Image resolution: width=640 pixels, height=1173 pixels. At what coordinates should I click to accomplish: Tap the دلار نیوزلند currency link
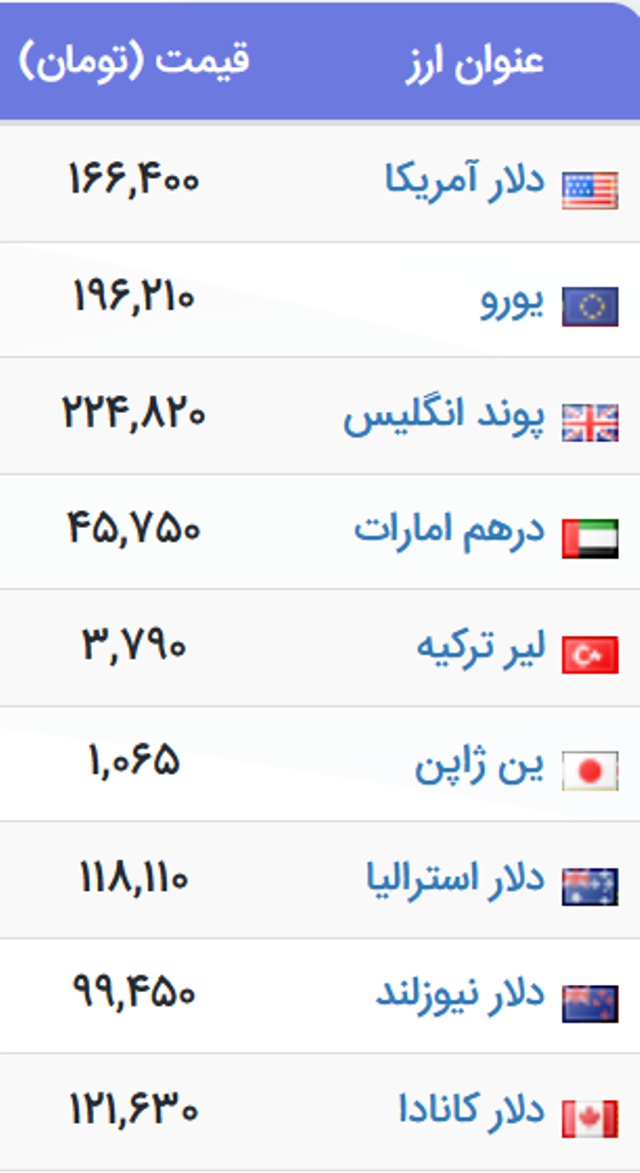tap(460, 994)
